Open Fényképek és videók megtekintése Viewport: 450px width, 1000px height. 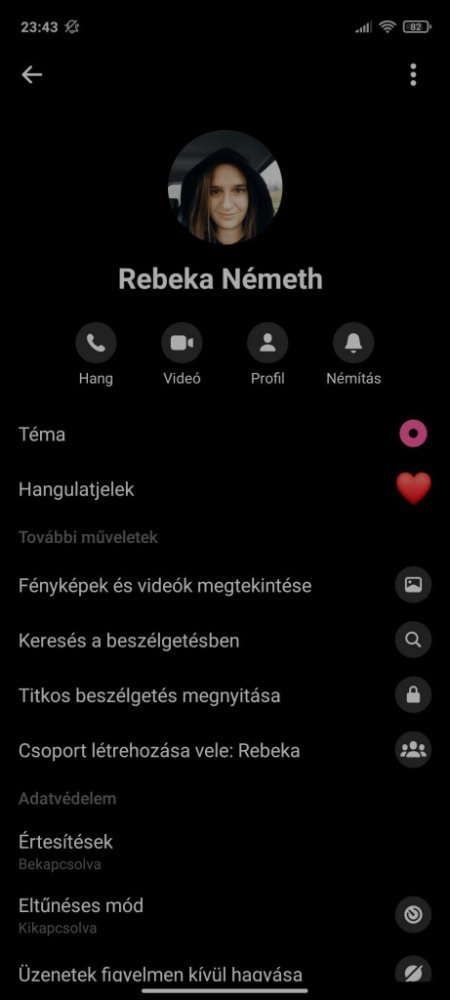coord(225,585)
